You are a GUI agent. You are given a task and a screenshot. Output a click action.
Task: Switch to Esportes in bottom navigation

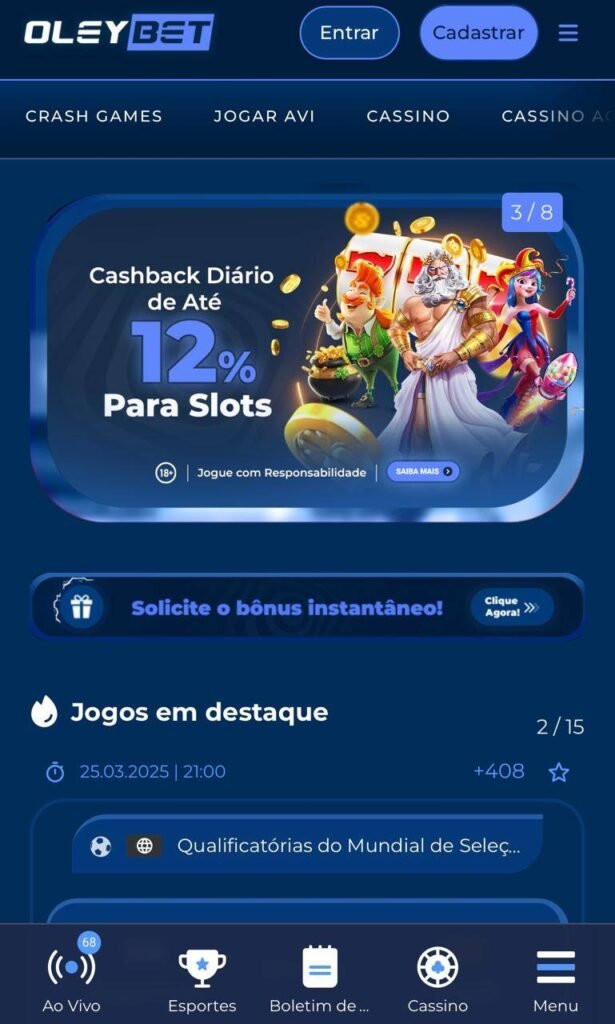(x=202, y=980)
